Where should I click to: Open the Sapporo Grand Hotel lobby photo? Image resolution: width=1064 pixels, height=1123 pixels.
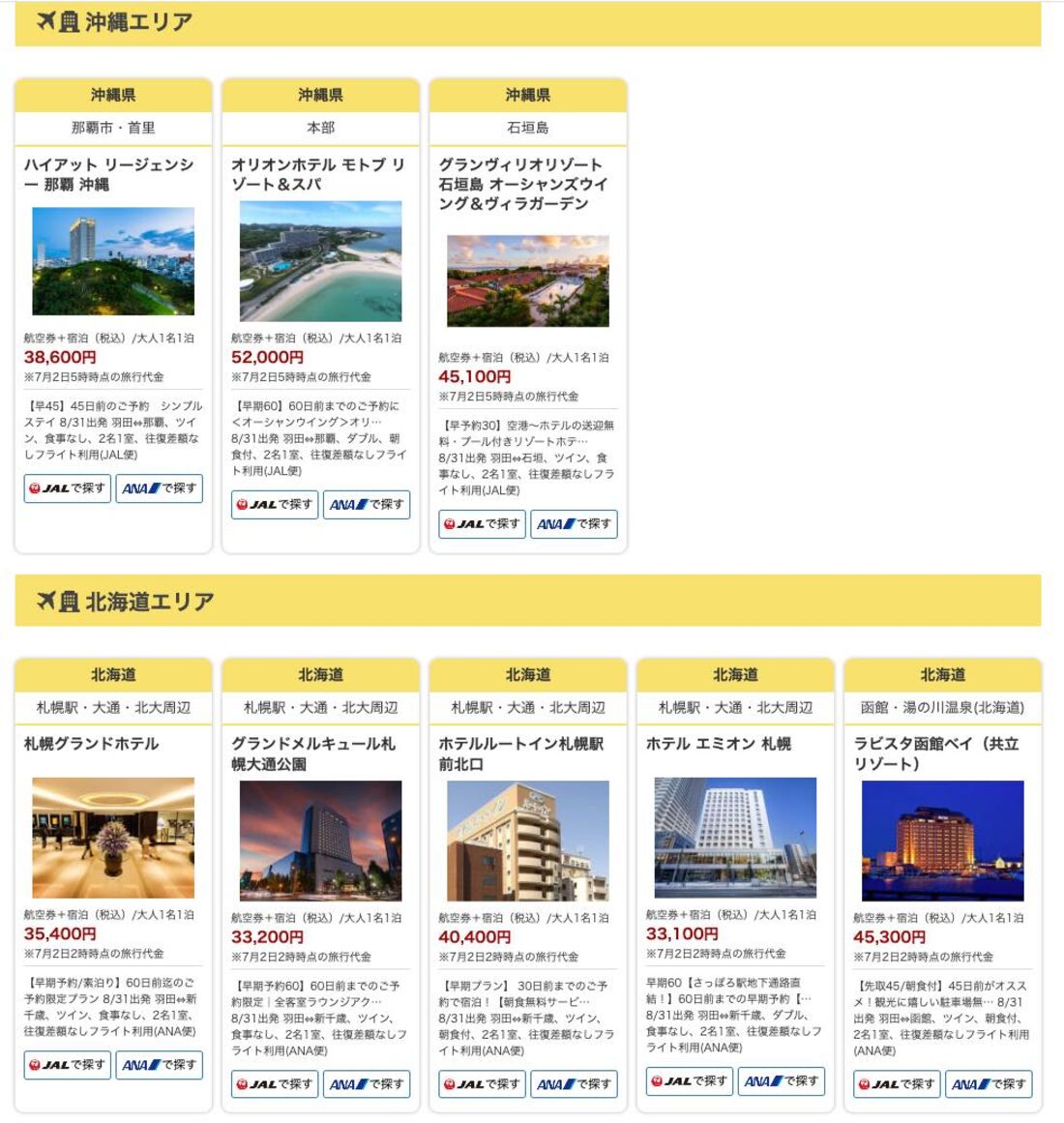pos(113,838)
